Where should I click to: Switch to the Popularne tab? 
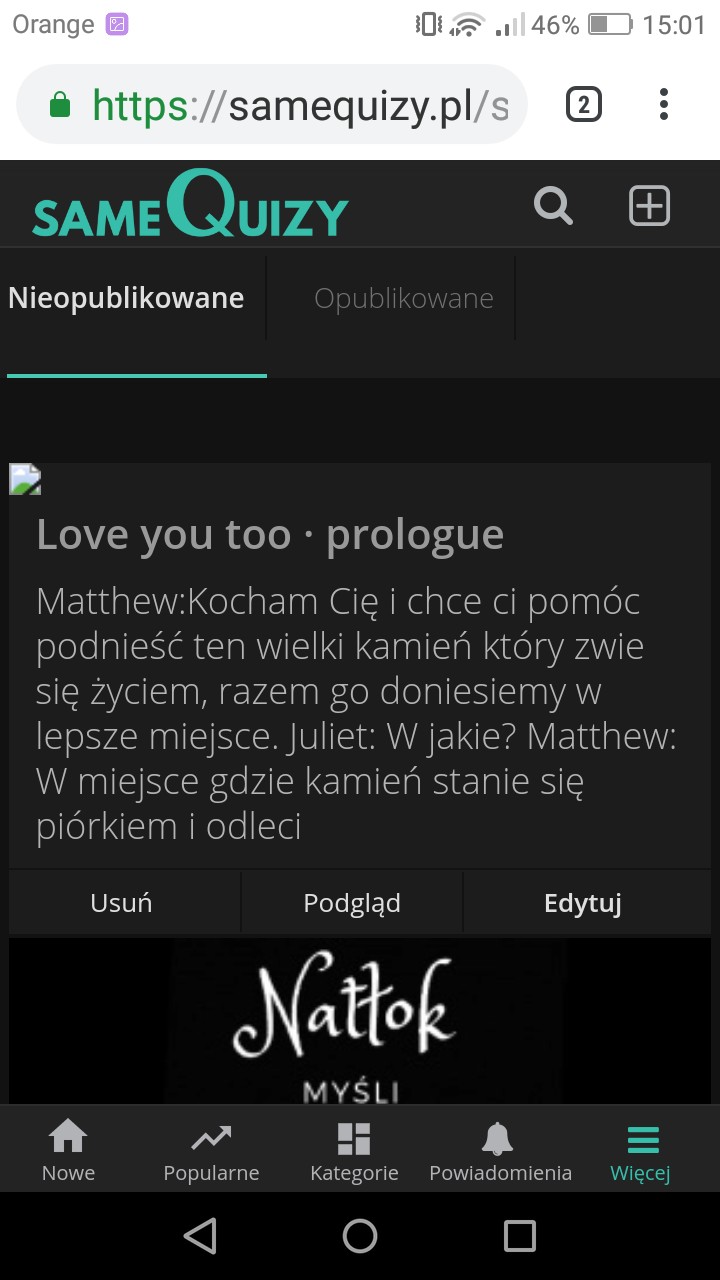(x=211, y=1150)
